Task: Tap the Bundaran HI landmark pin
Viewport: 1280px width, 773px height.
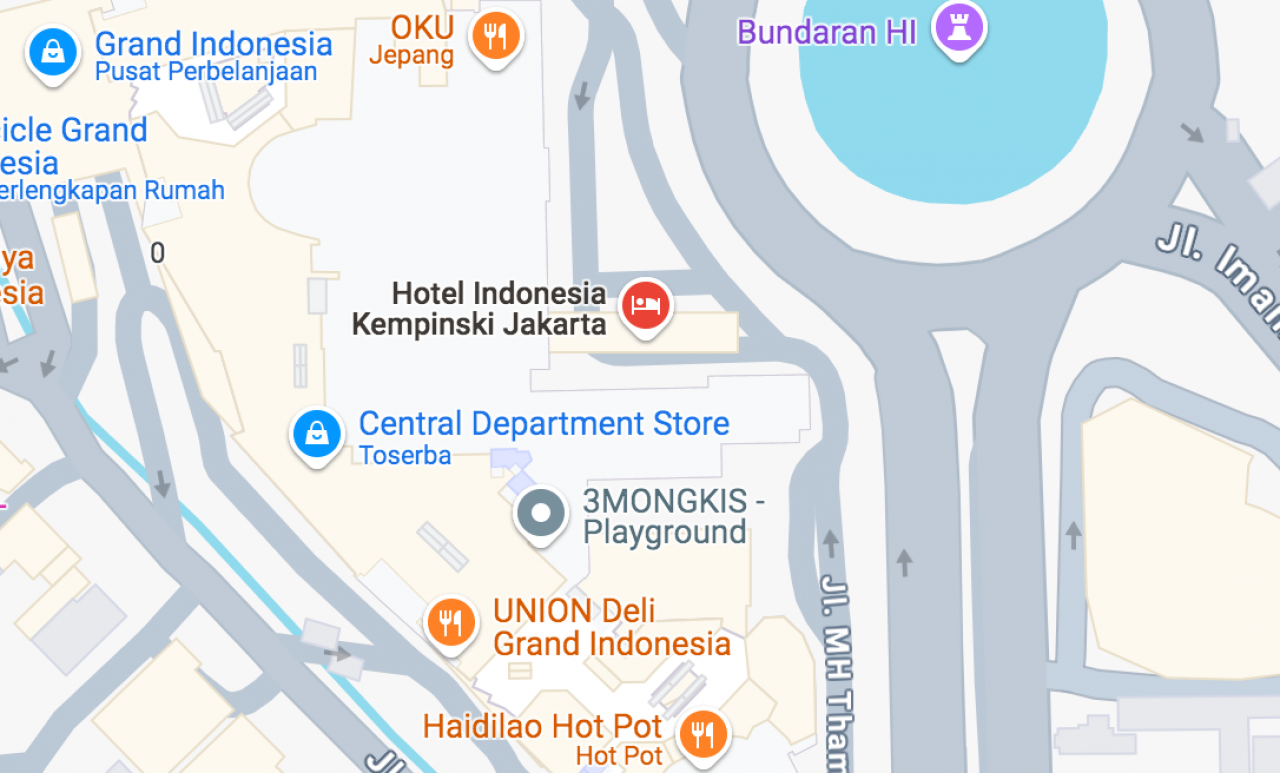Action: coord(959,28)
